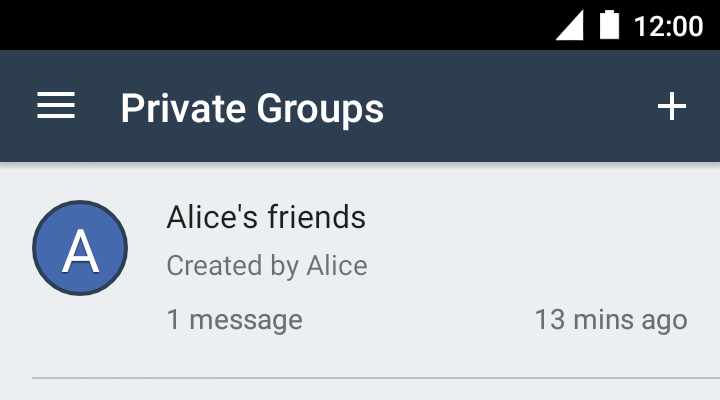Viewport: 720px width, 400px height.
Task: Create a new private group
Action: click(x=671, y=106)
